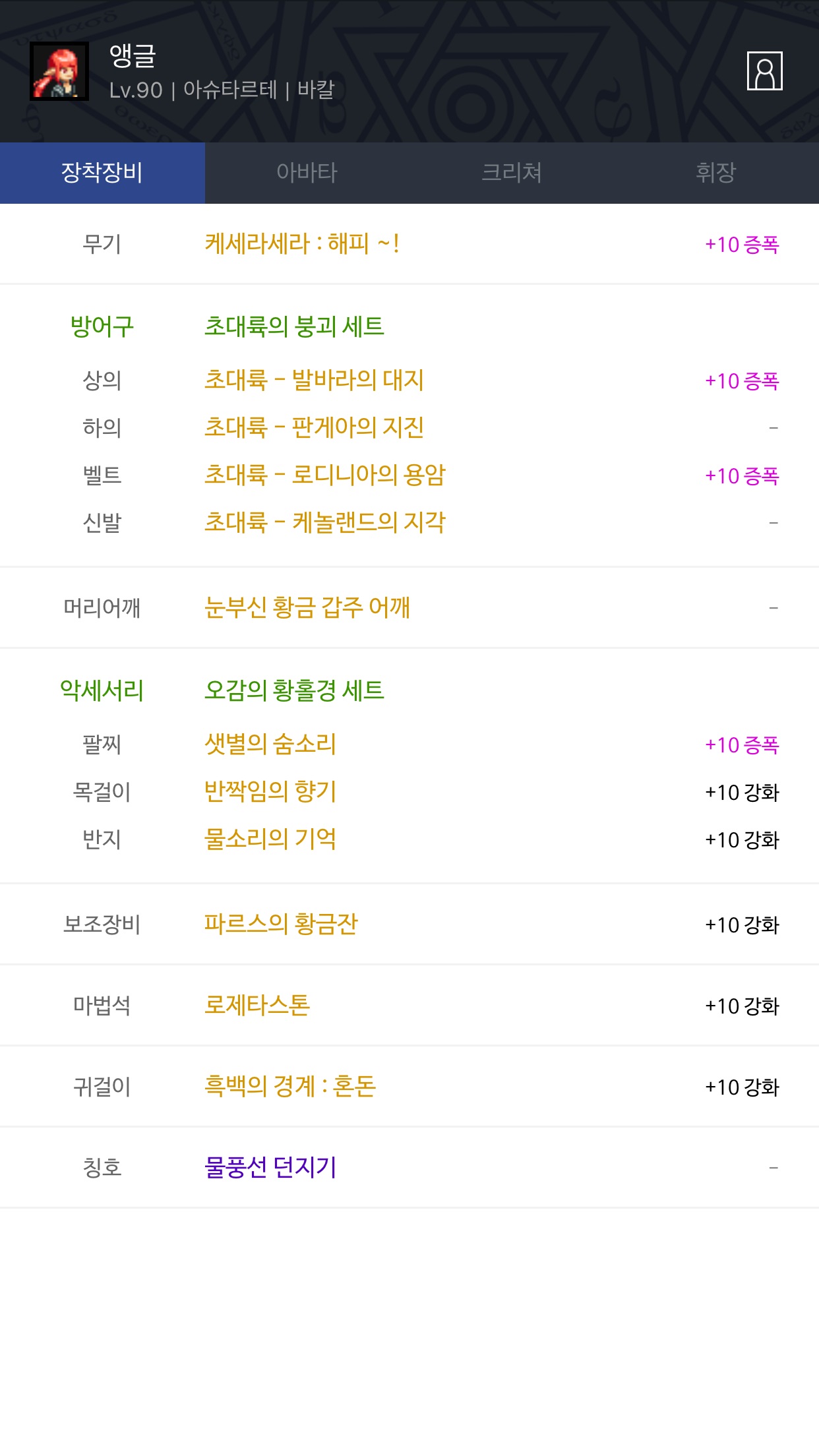Switch to the 휘장 tab
Image resolution: width=819 pixels, height=1456 pixels.
coord(716,173)
